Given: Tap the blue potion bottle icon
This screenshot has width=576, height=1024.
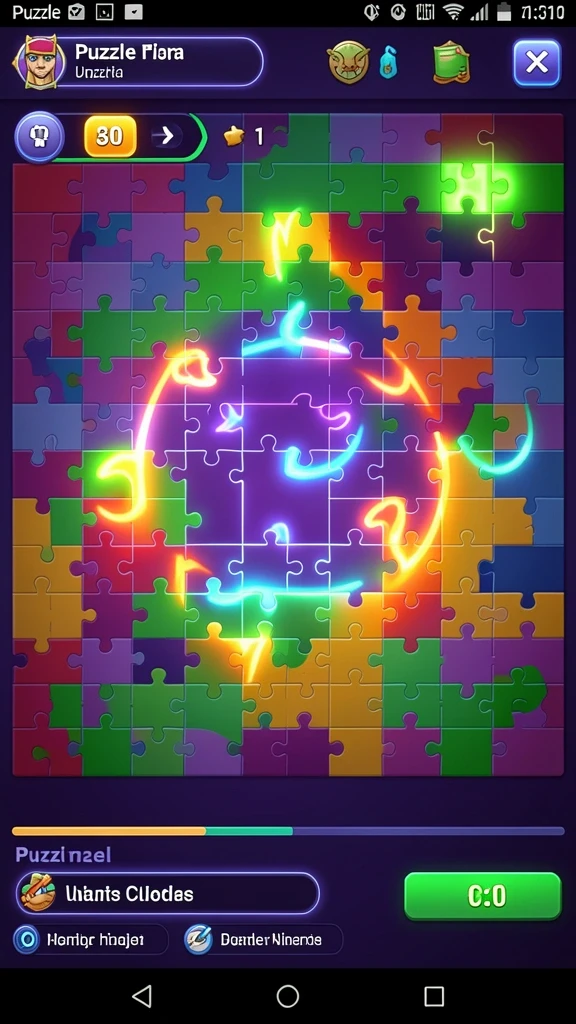Looking at the screenshot, I should click(x=389, y=63).
